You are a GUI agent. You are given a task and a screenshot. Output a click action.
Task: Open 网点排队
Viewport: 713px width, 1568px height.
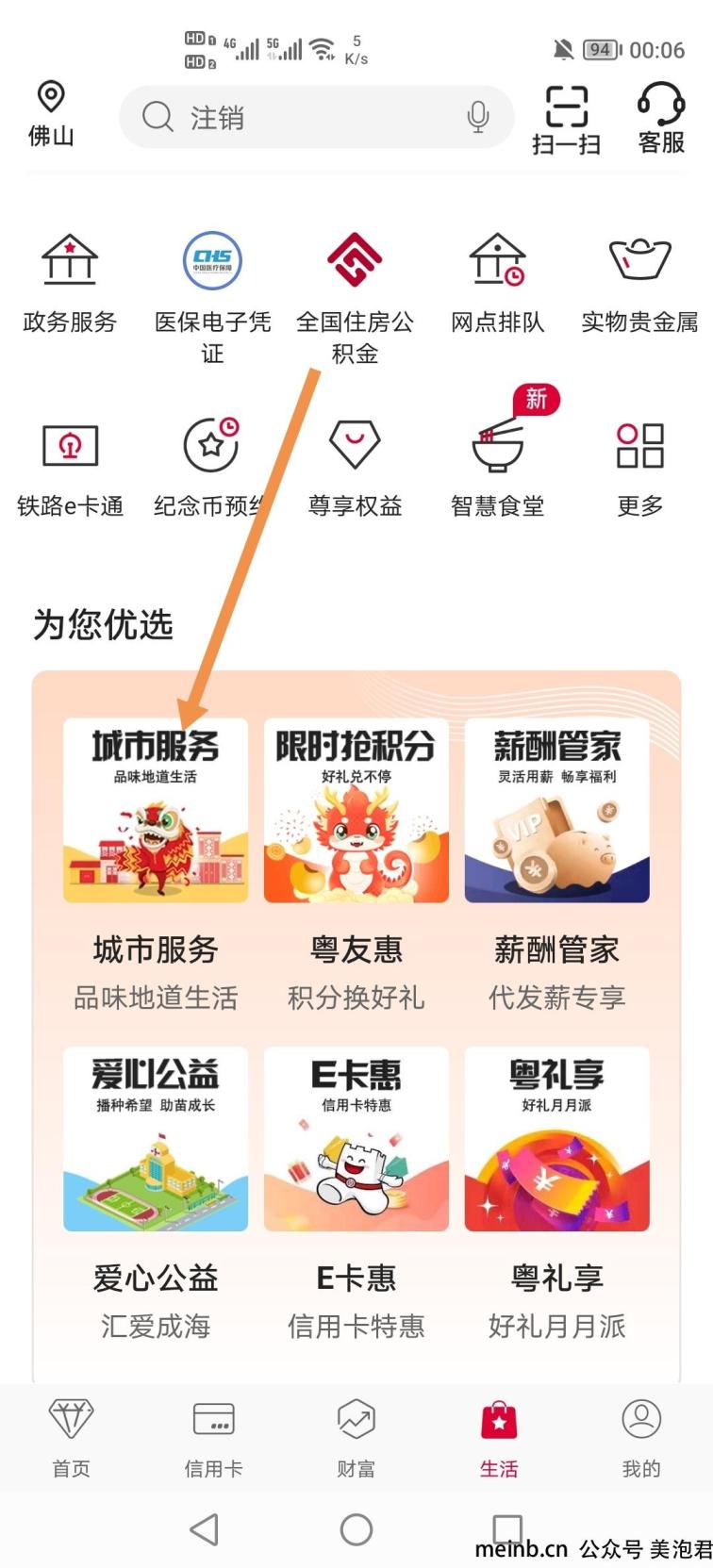tap(497, 284)
